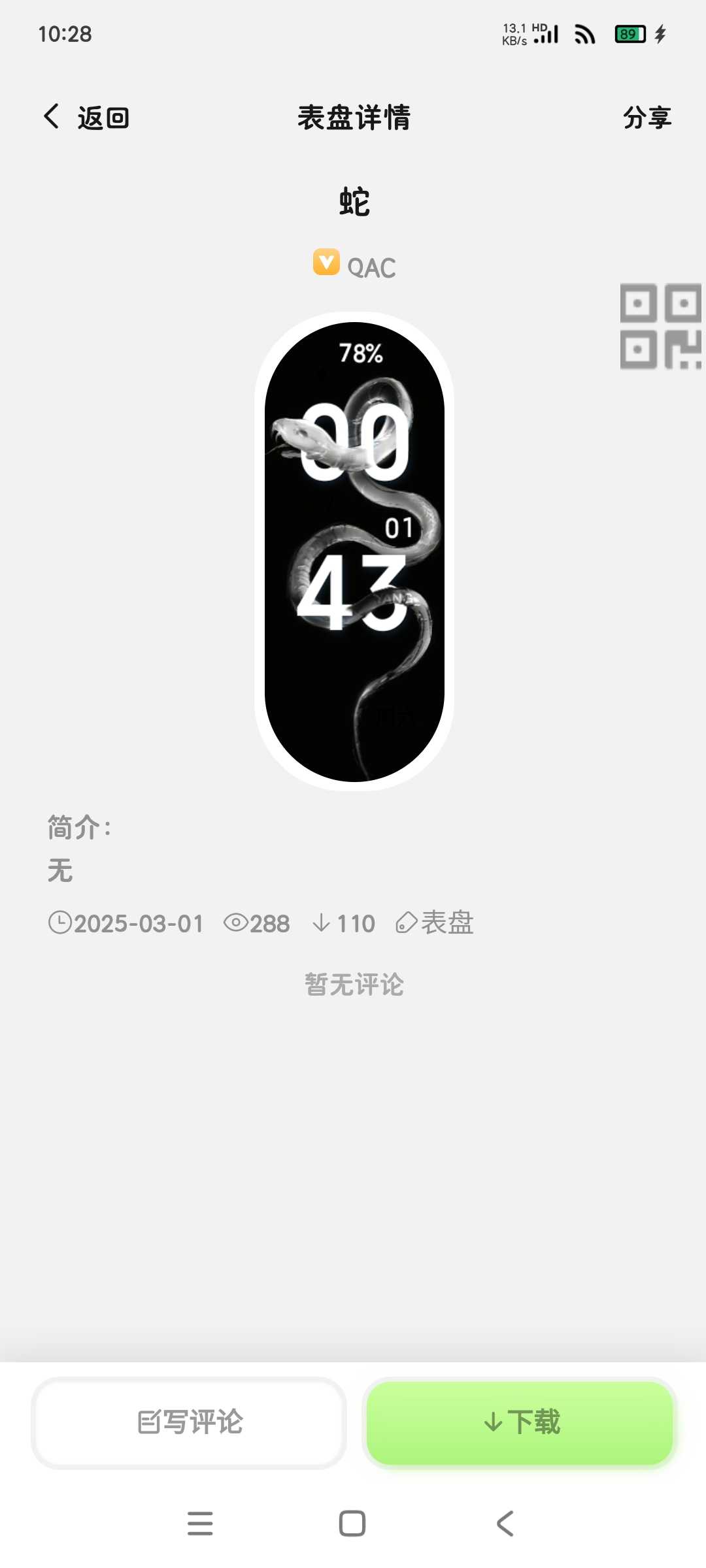Share this watch face via 分享
The height and width of the screenshot is (1568, 706).
pos(647,118)
